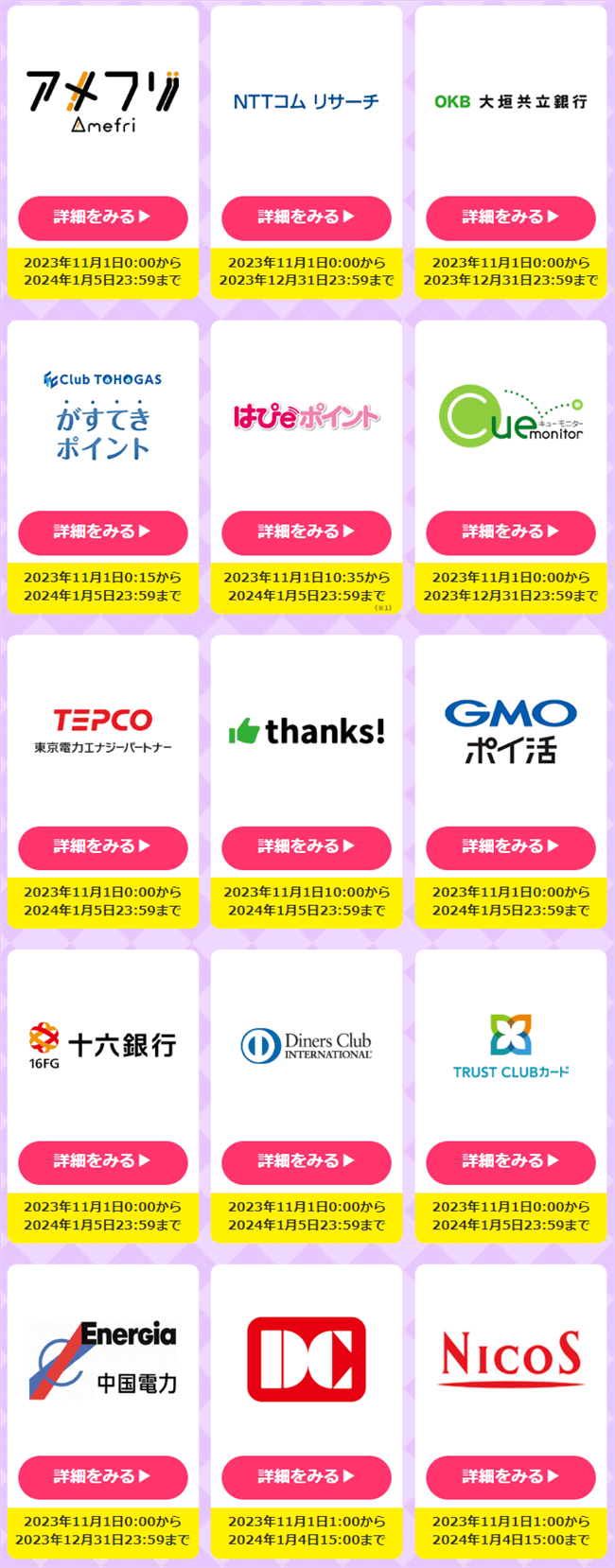This screenshot has height=1568, width=615.
Task: Open details for NTTコム リサーチ
Action: (306, 218)
